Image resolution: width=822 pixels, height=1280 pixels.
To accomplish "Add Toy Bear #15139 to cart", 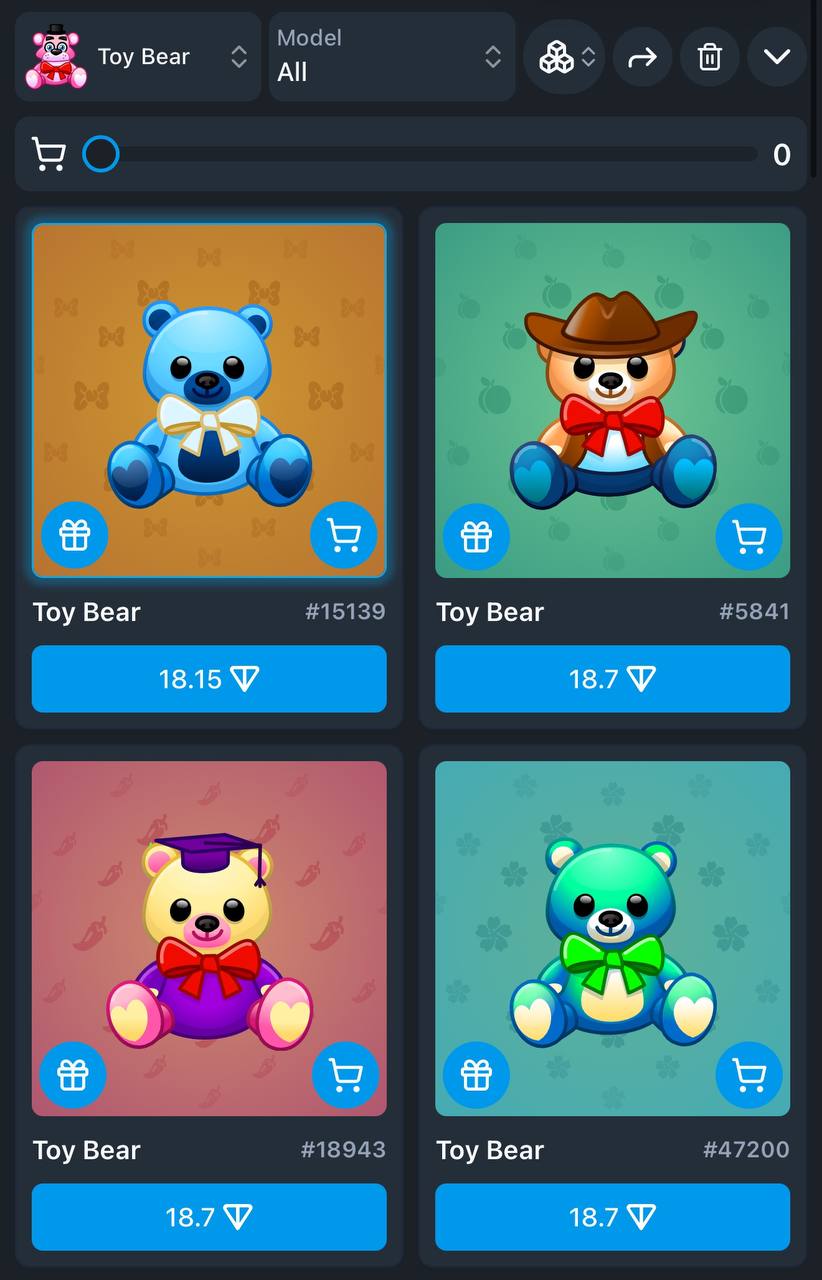I will point(344,536).
